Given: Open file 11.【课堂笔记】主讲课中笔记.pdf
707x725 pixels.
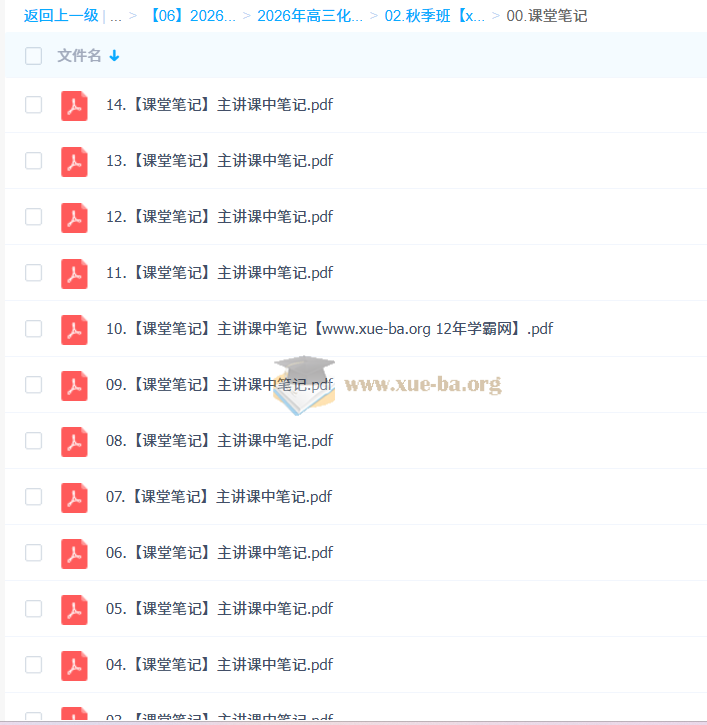Looking at the screenshot, I should pyautogui.click(x=219, y=273).
